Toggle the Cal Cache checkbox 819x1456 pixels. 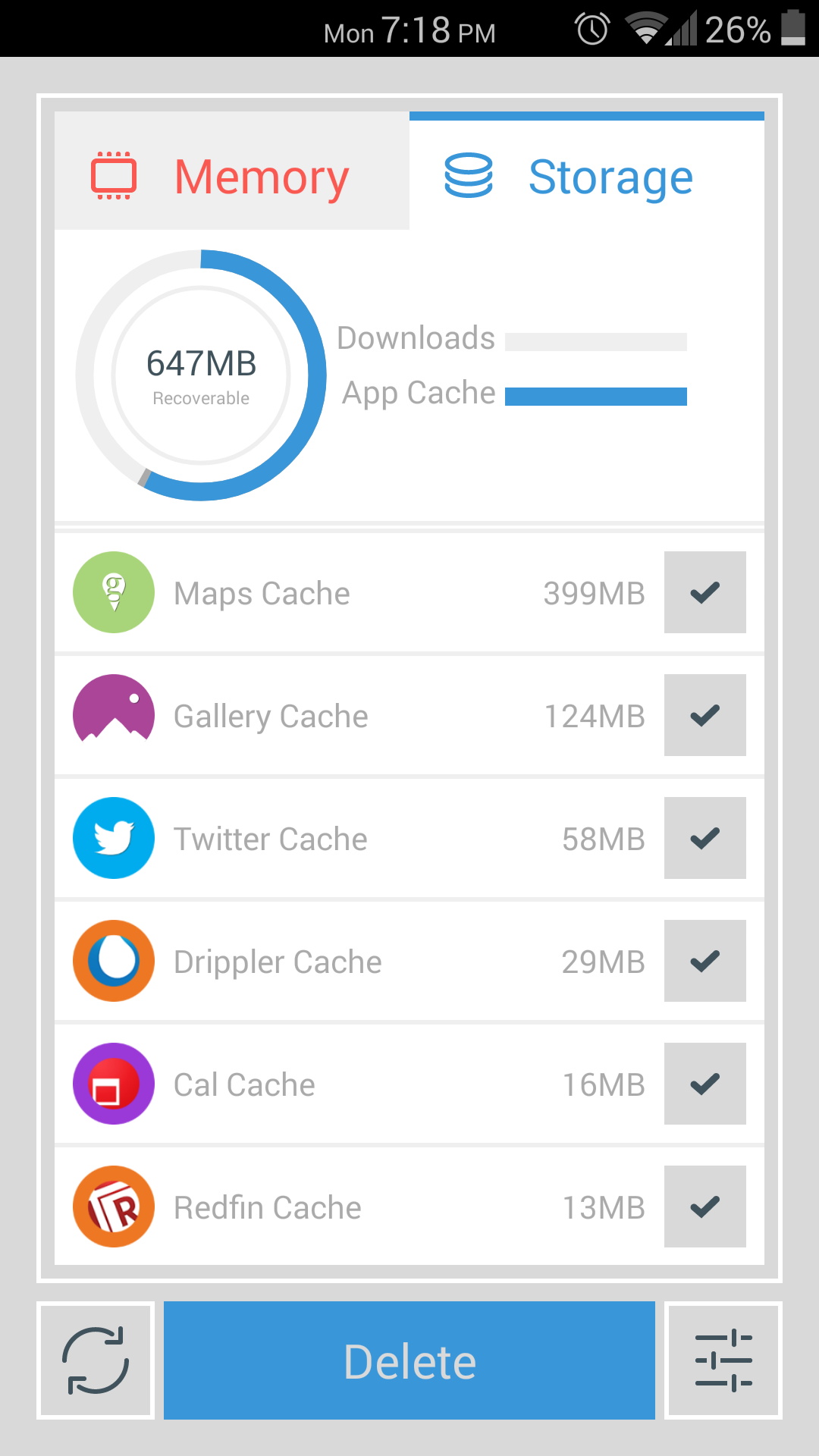click(705, 1084)
